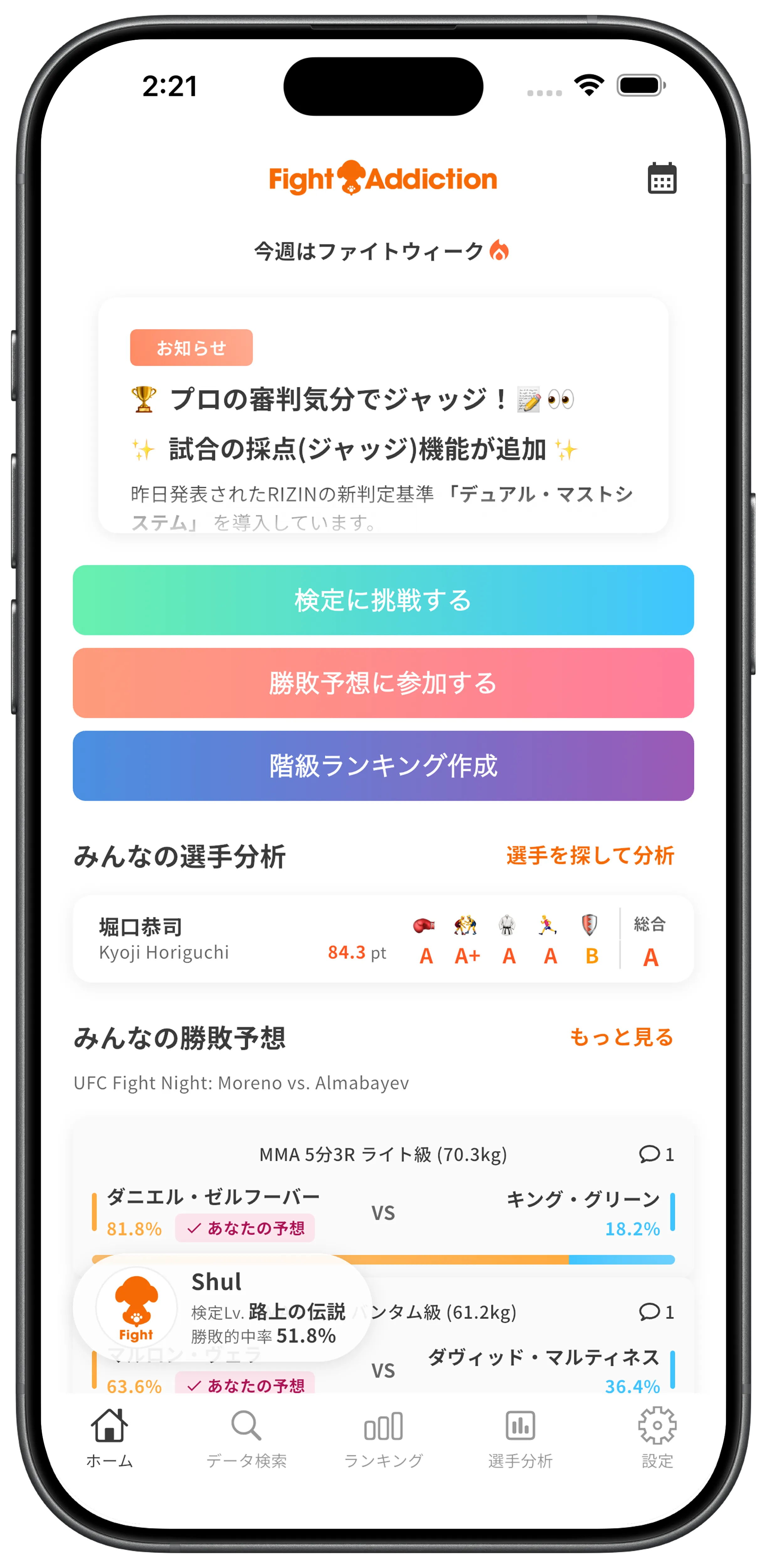Open the お知らせ announcement card
Viewport: 767px width, 1568px height.
pyautogui.click(x=383, y=426)
